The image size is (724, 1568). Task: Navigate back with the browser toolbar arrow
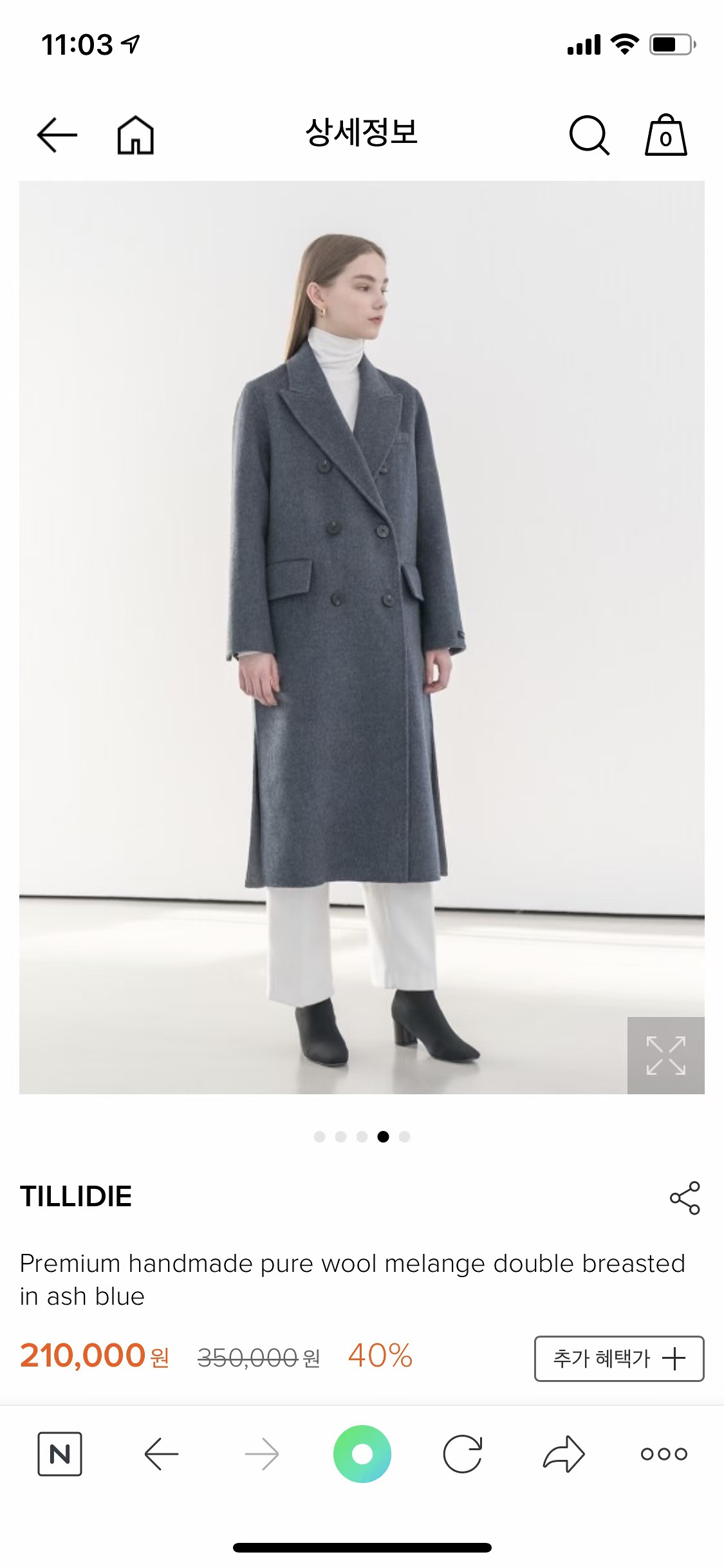coord(161,1453)
